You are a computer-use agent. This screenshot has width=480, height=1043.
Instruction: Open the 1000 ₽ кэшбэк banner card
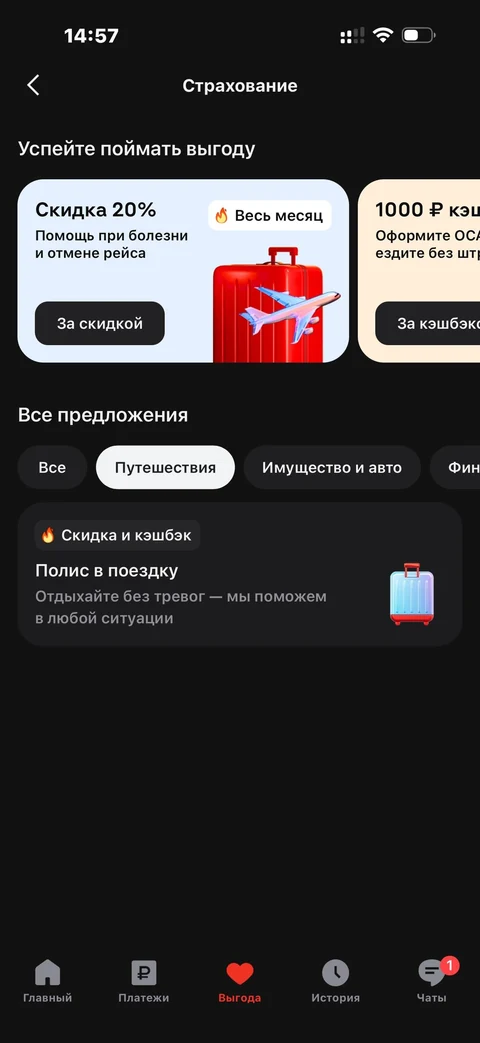pyautogui.click(x=420, y=271)
